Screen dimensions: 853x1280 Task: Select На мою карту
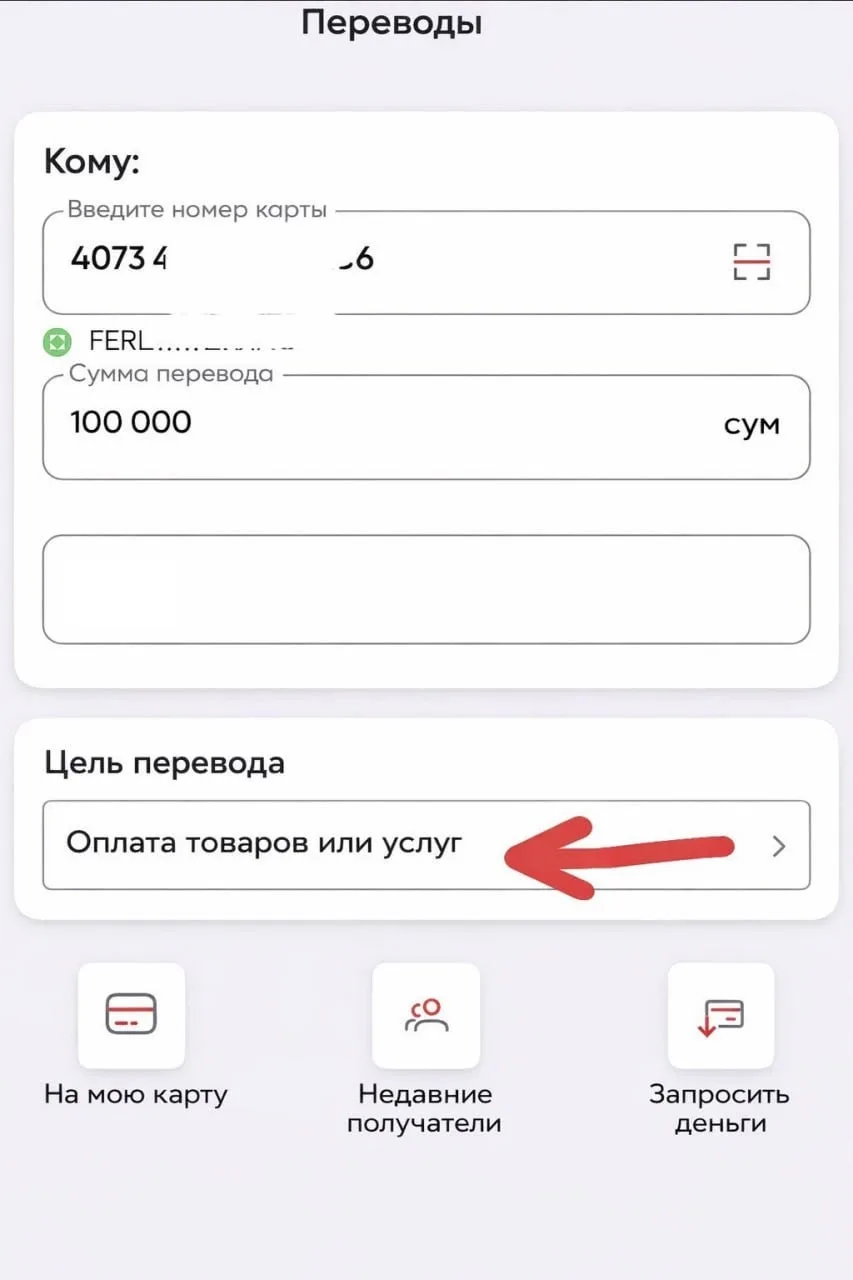point(132,1016)
